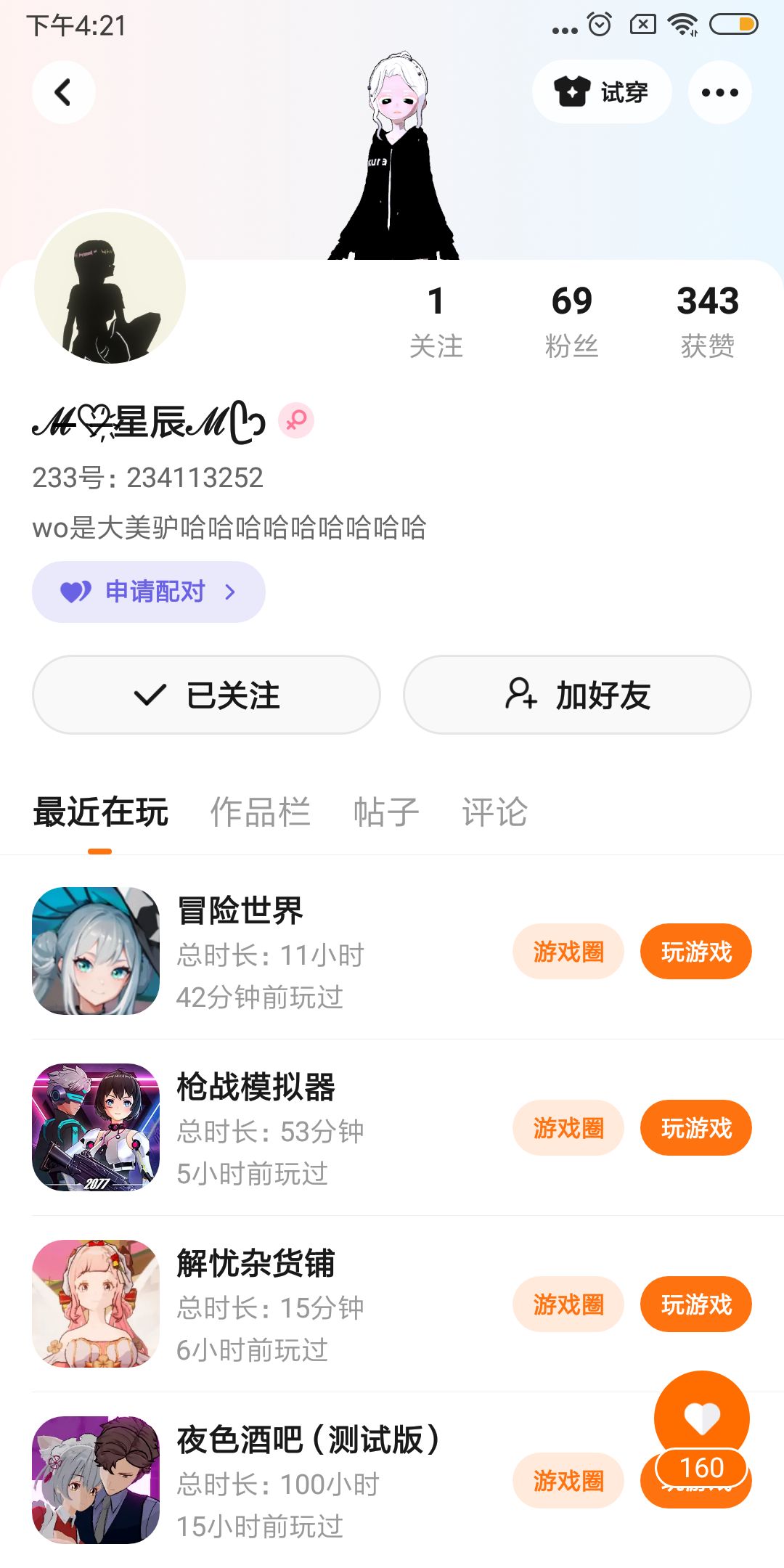Tap 玩游戏 for 解忧杂货铺

(x=696, y=1304)
